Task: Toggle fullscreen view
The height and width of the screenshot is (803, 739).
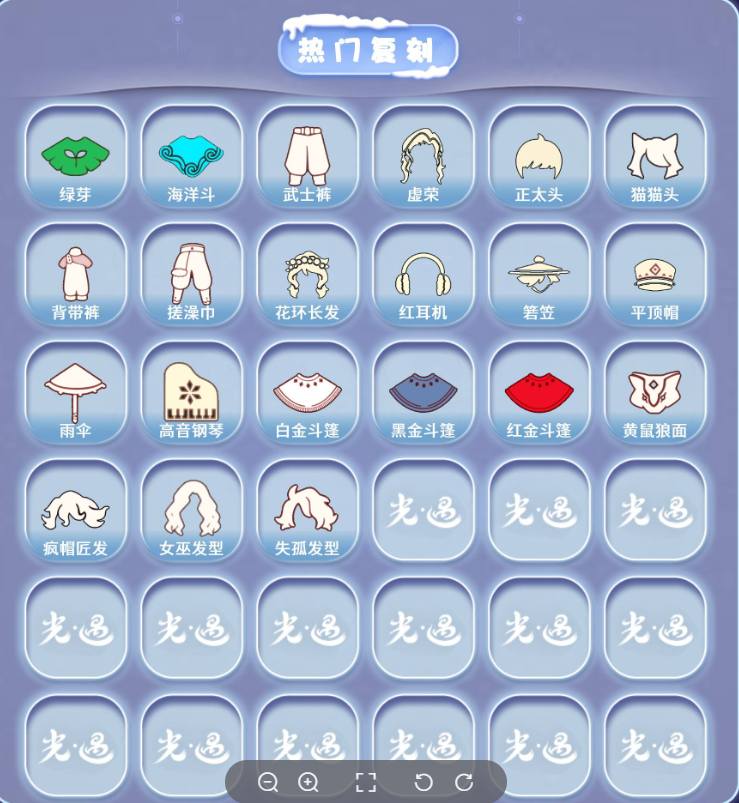Action: click(x=366, y=782)
